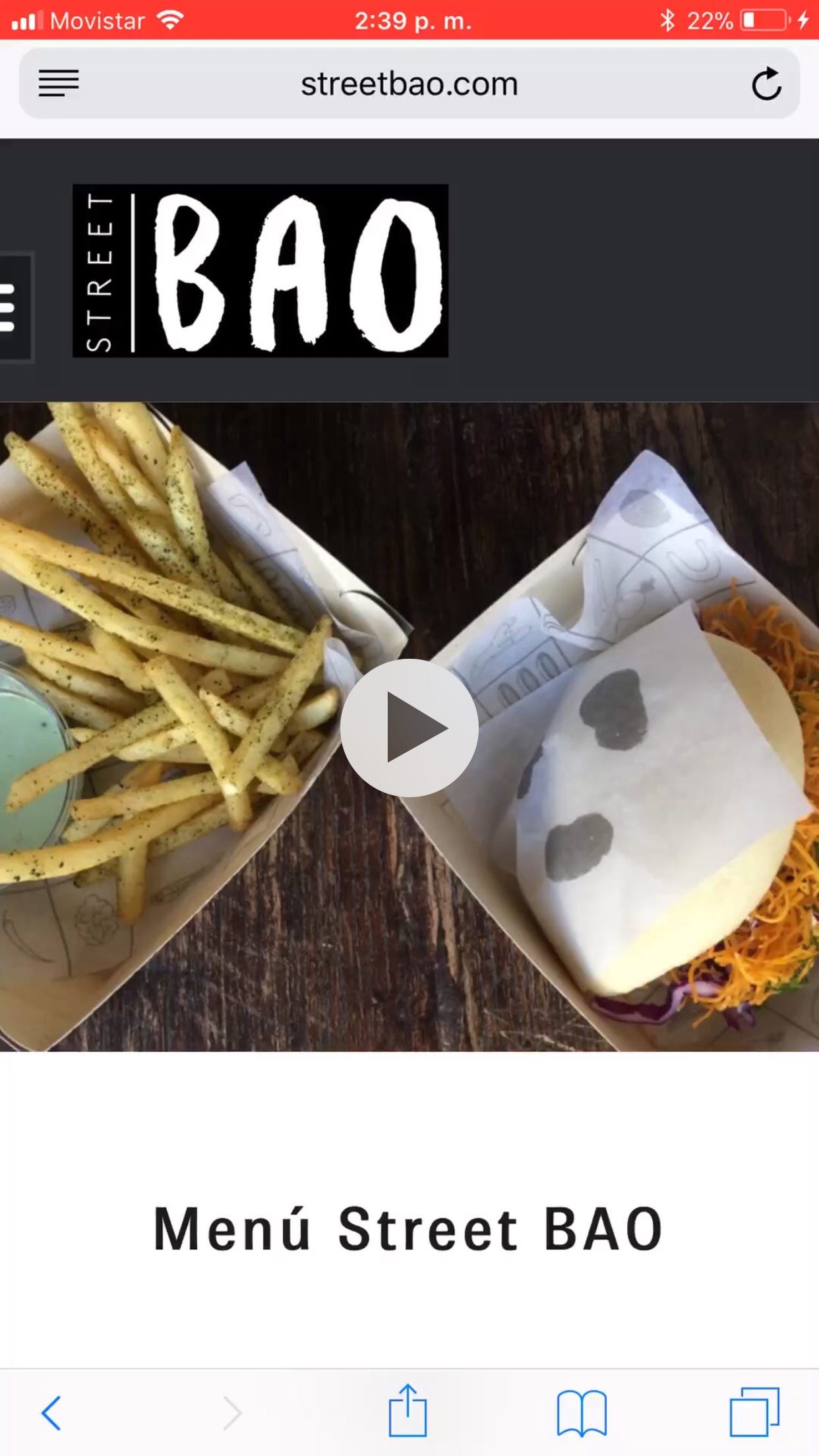
Task: Show open Safari tabs
Action: 754,1412
